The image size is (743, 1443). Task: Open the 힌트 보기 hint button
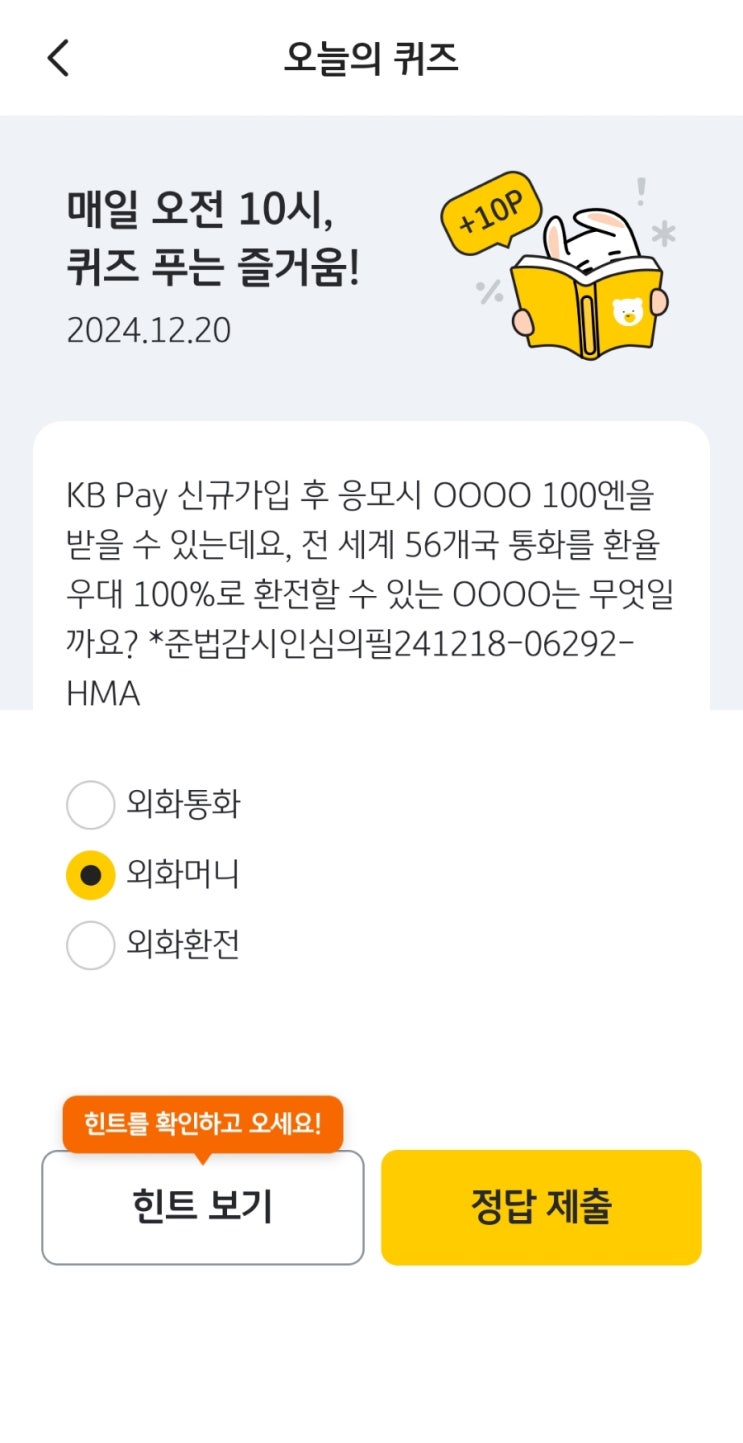[202, 1207]
